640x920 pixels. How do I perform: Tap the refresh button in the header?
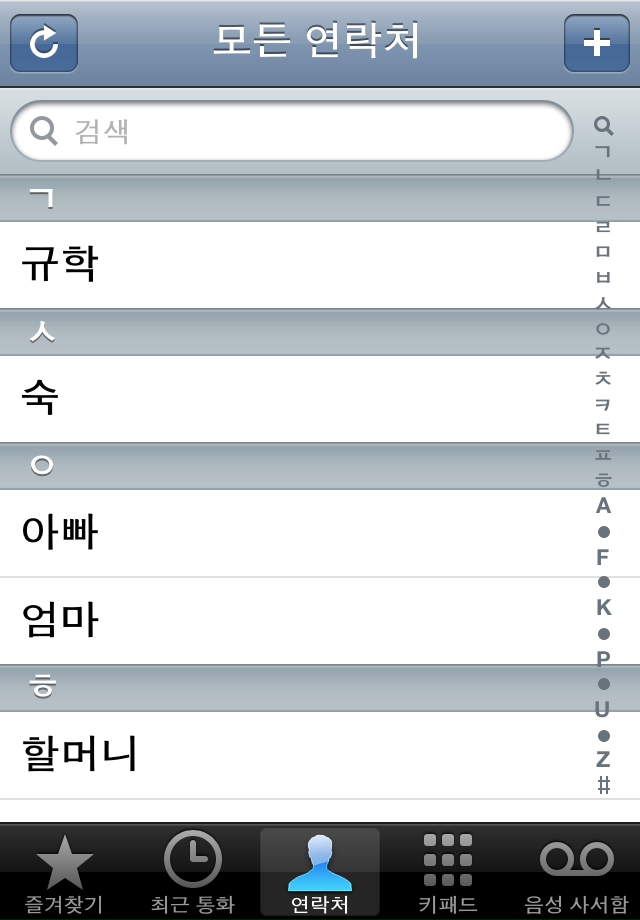(44, 43)
